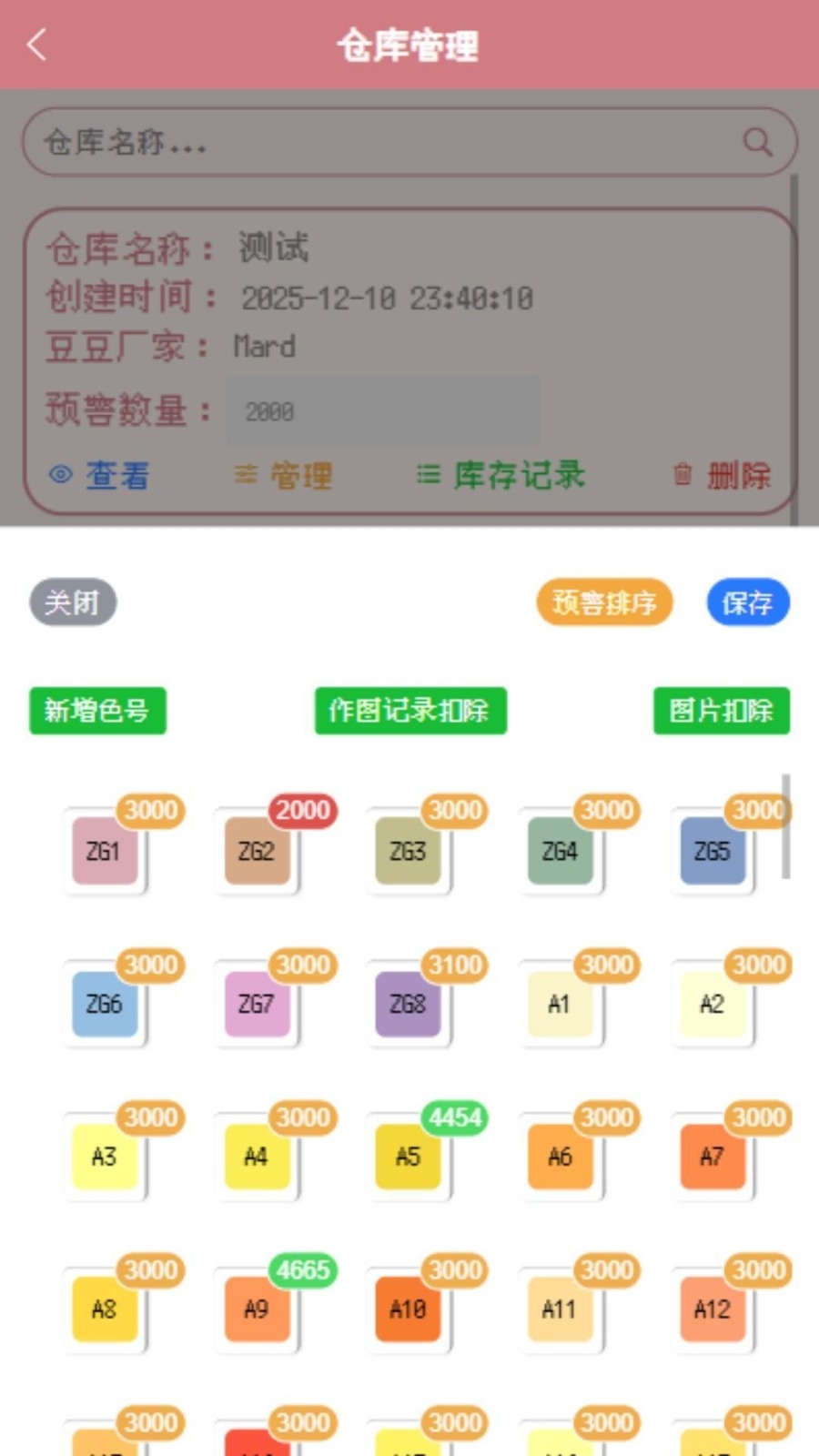Open 图片扣除 image deduction
This screenshot has width=819, height=1456.
(721, 711)
